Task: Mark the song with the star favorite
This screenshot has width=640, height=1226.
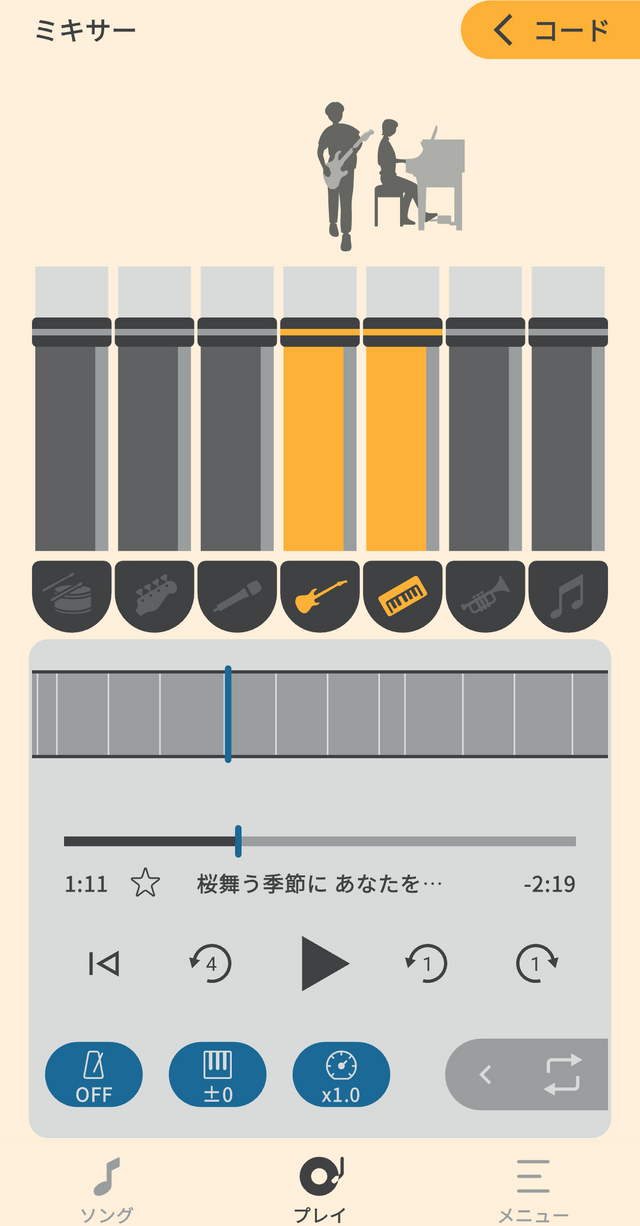Action: click(146, 883)
